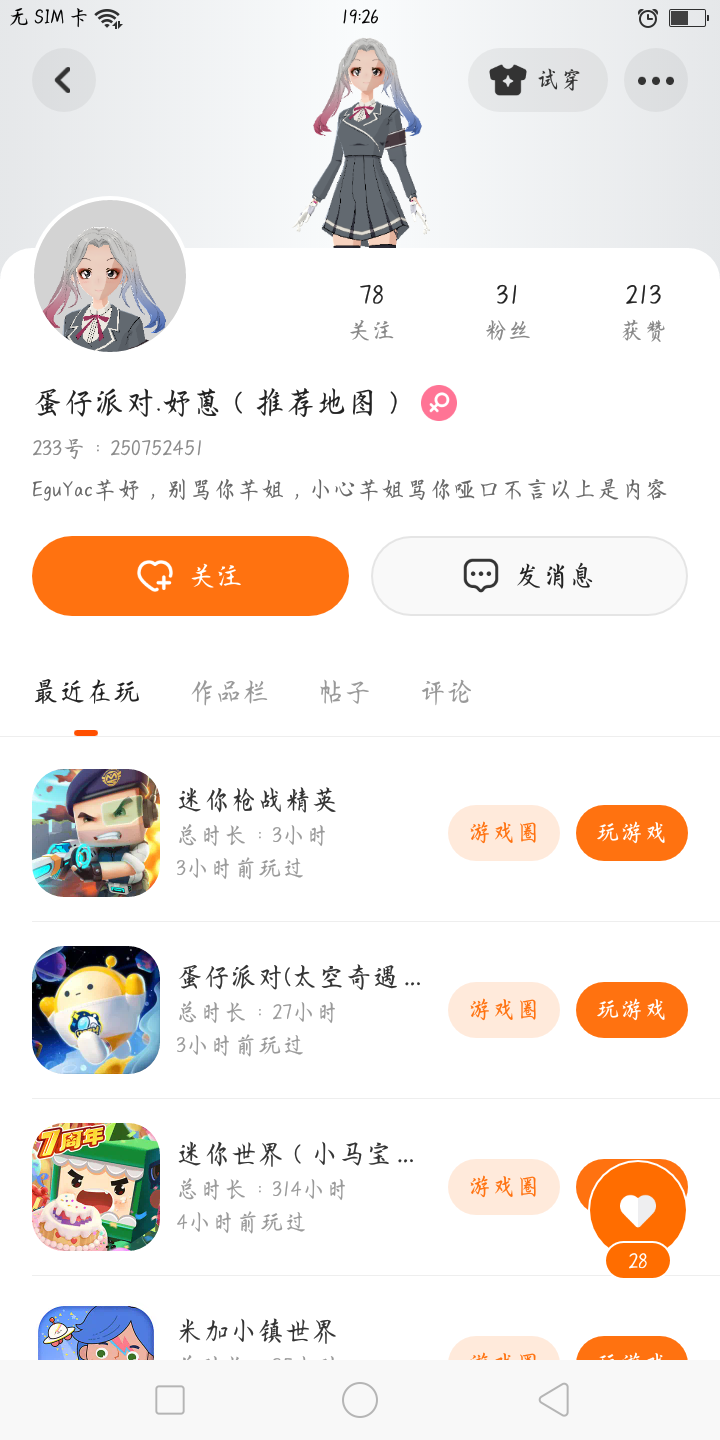Image resolution: width=720 pixels, height=1440 pixels.
Task: Open the 迷你枪战精英 game entry
Action: tap(258, 800)
